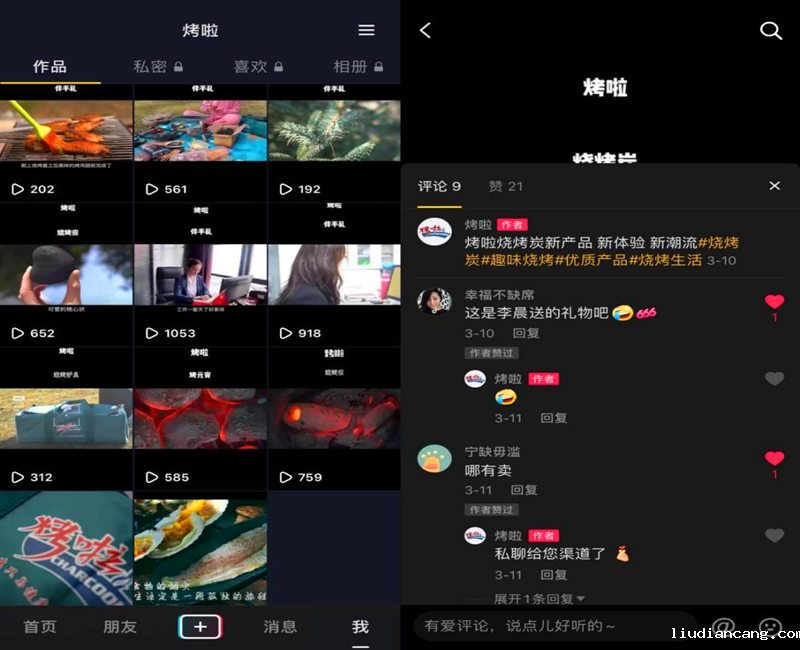
Task: Switch to the 赞 21 tab
Action: pyautogui.click(x=506, y=186)
